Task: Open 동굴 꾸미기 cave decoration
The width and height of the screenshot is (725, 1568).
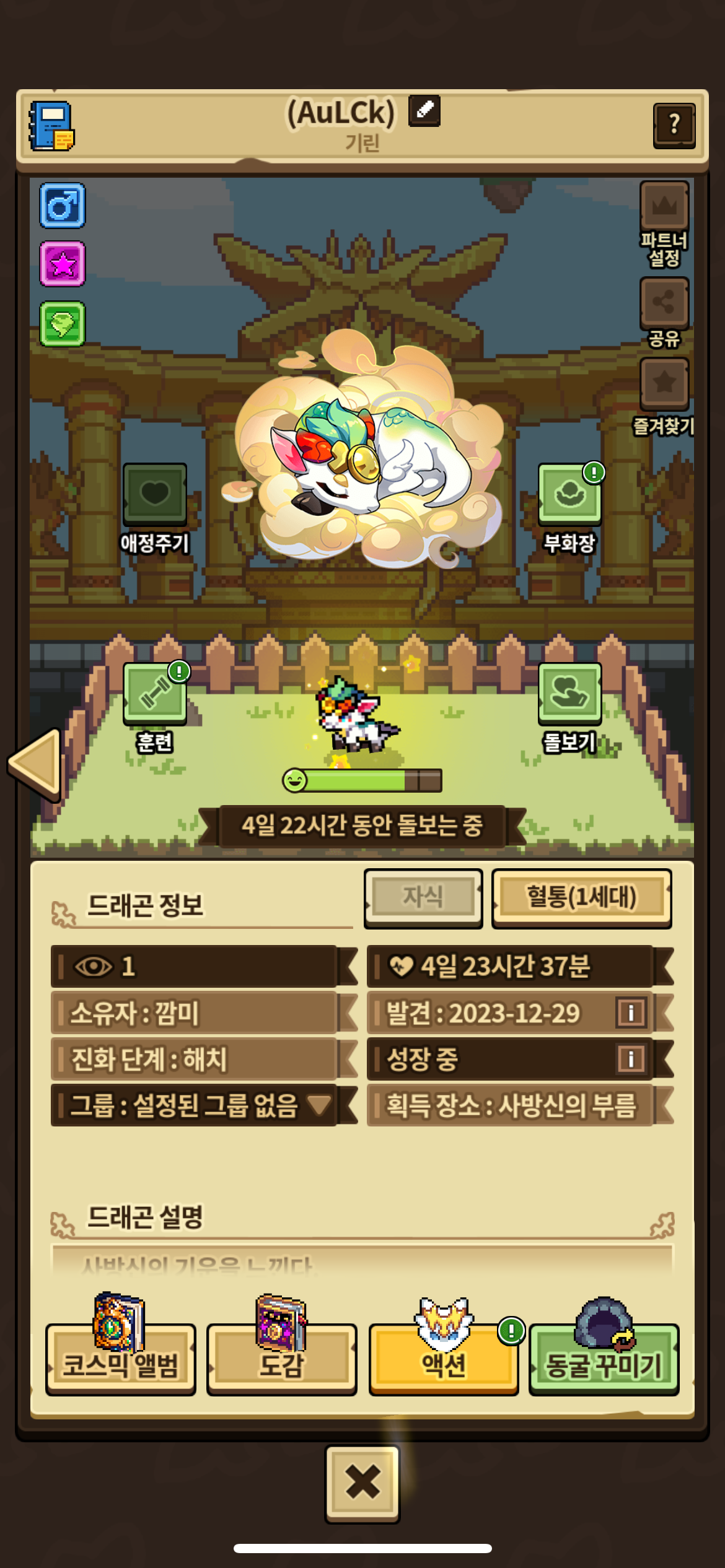Action: point(604,1360)
